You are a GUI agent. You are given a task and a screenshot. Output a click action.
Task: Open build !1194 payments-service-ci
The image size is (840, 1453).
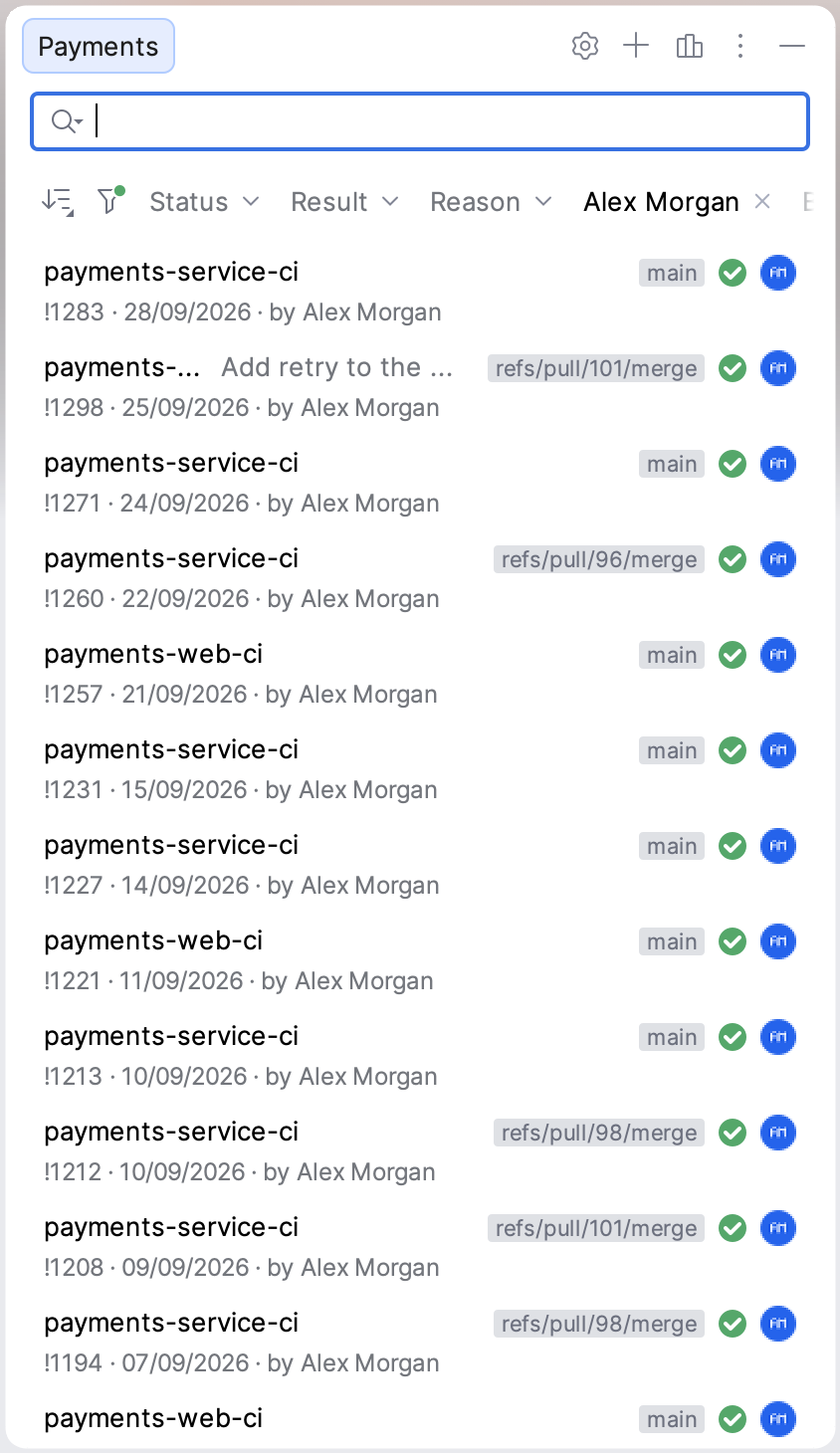point(420,1343)
